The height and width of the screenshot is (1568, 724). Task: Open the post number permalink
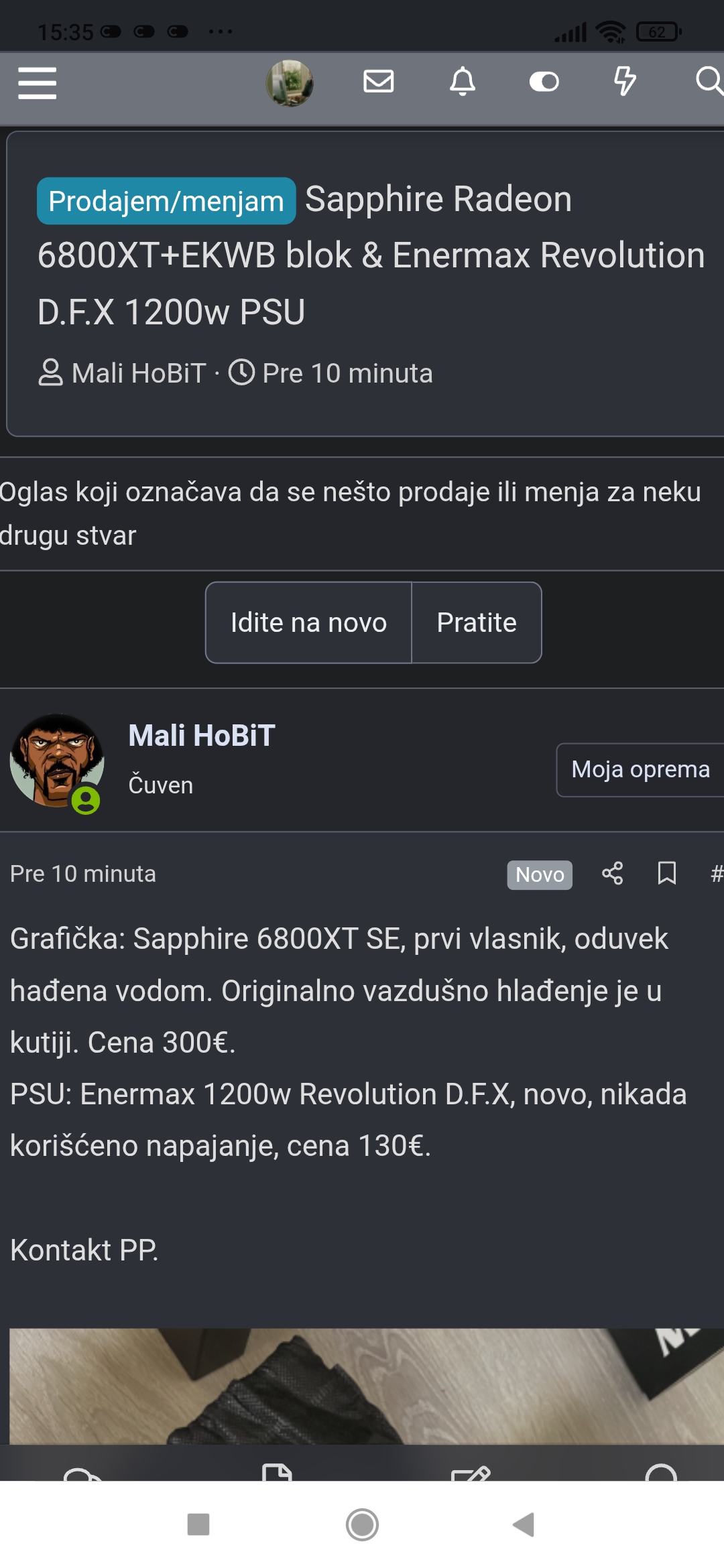[x=716, y=874]
